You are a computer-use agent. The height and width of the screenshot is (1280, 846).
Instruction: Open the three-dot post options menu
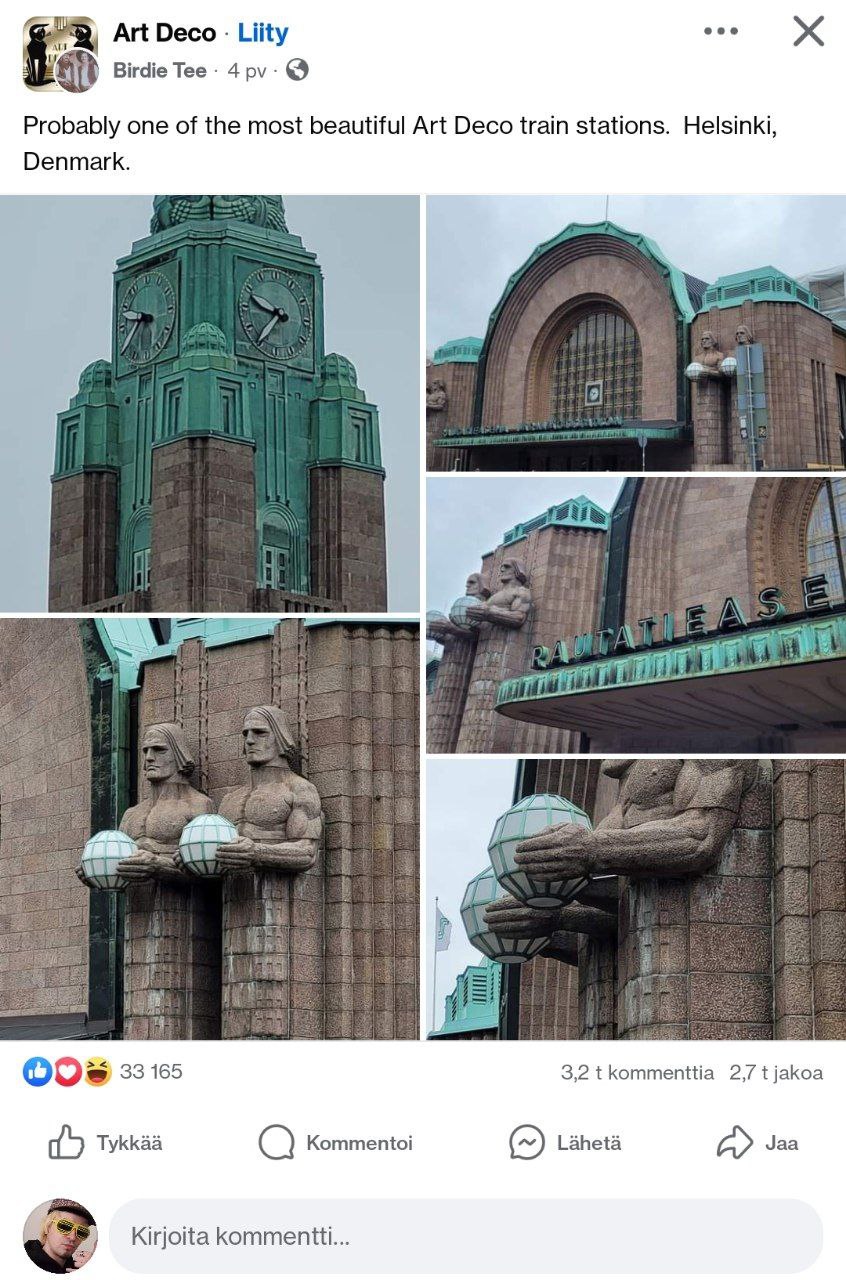720,32
